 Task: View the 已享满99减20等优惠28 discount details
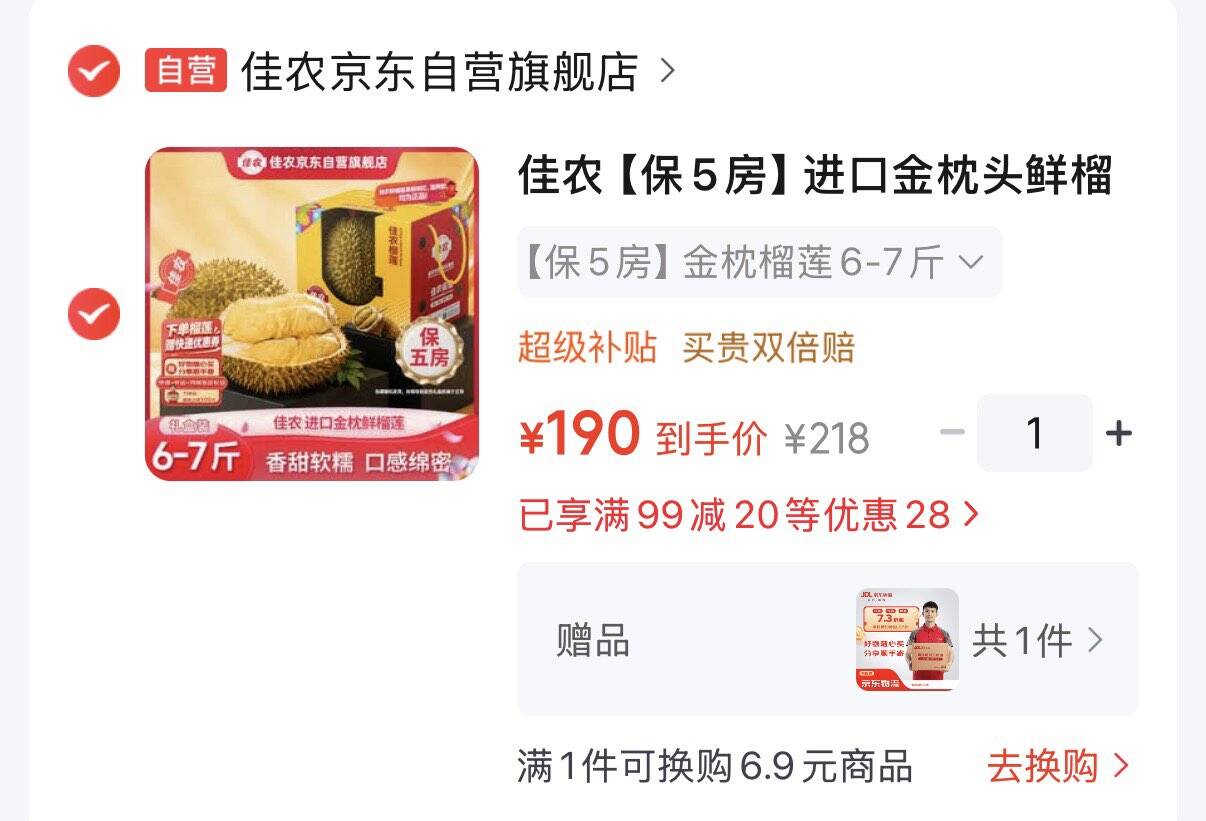click(x=749, y=515)
